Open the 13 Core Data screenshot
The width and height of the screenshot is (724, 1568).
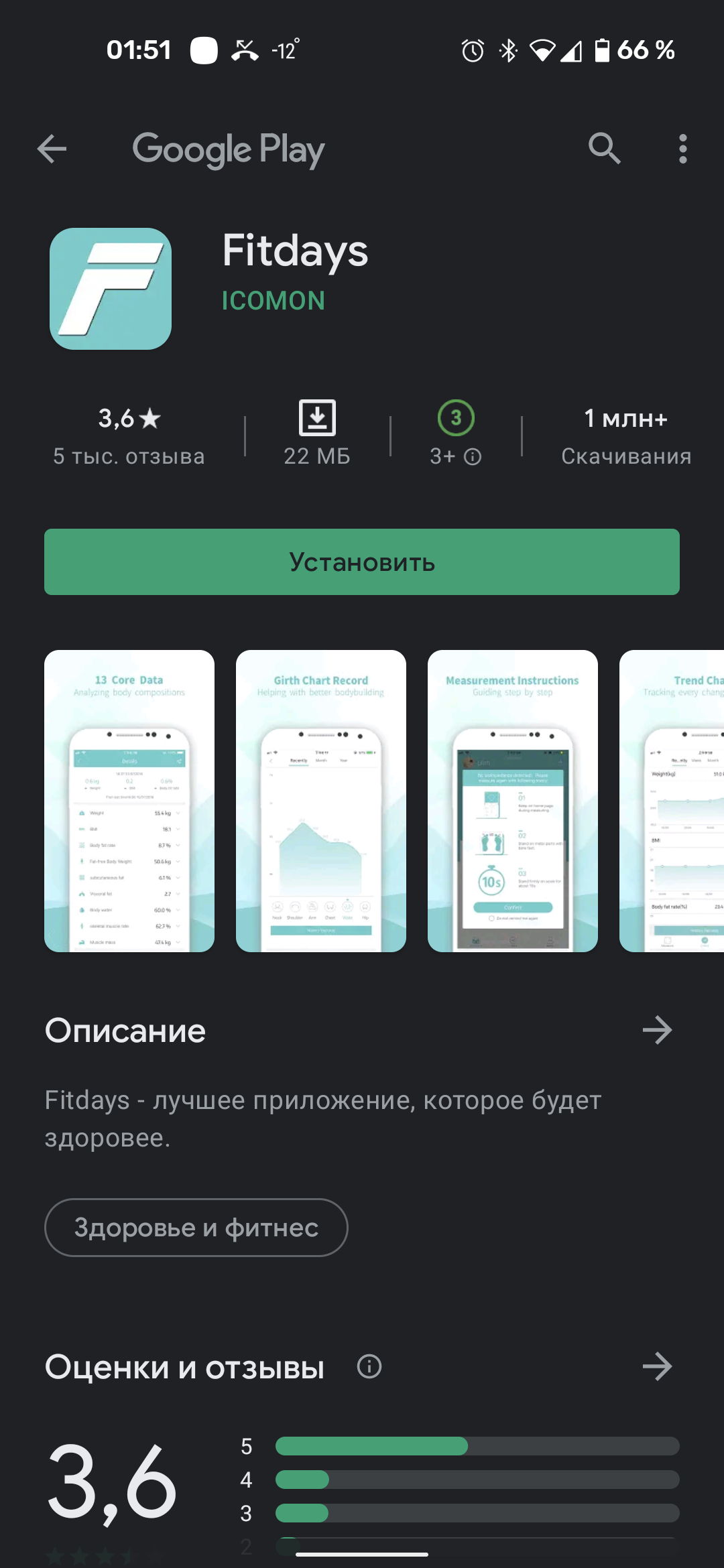pos(129,801)
